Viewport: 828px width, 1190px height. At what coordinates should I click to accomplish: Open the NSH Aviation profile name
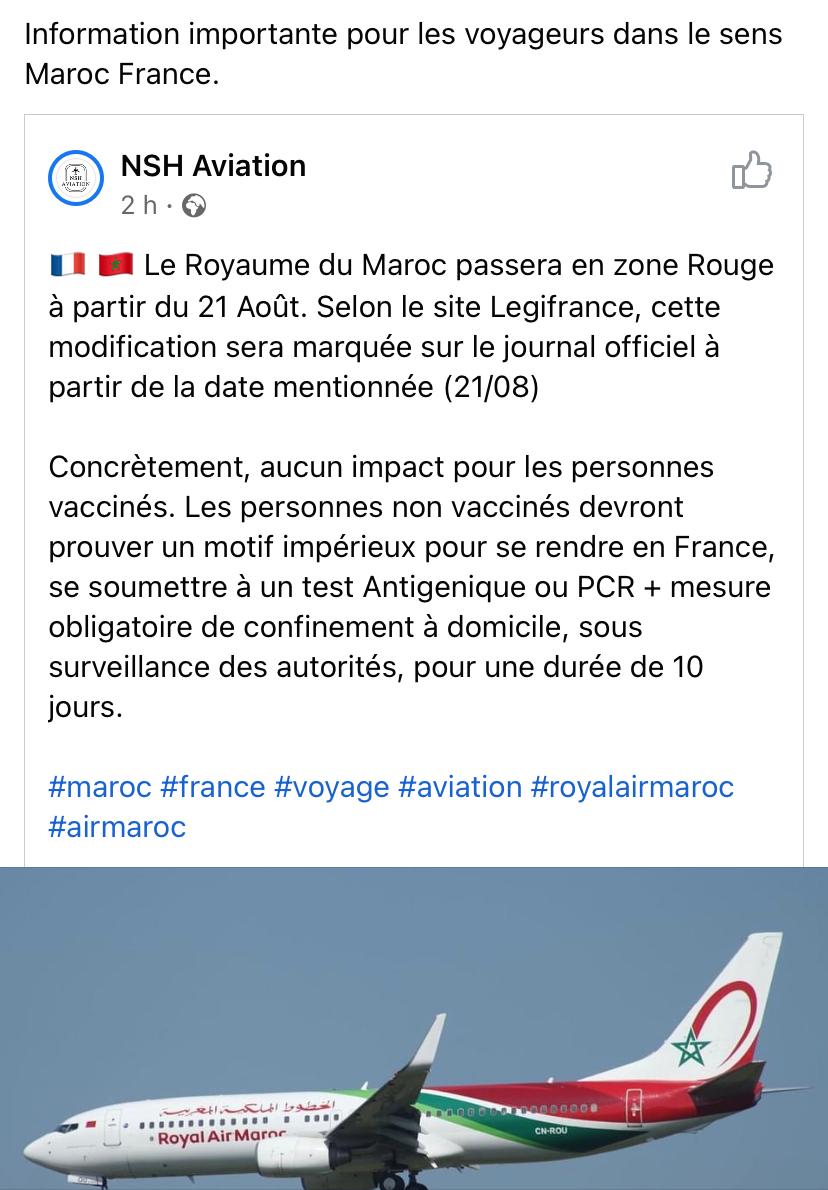[213, 165]
